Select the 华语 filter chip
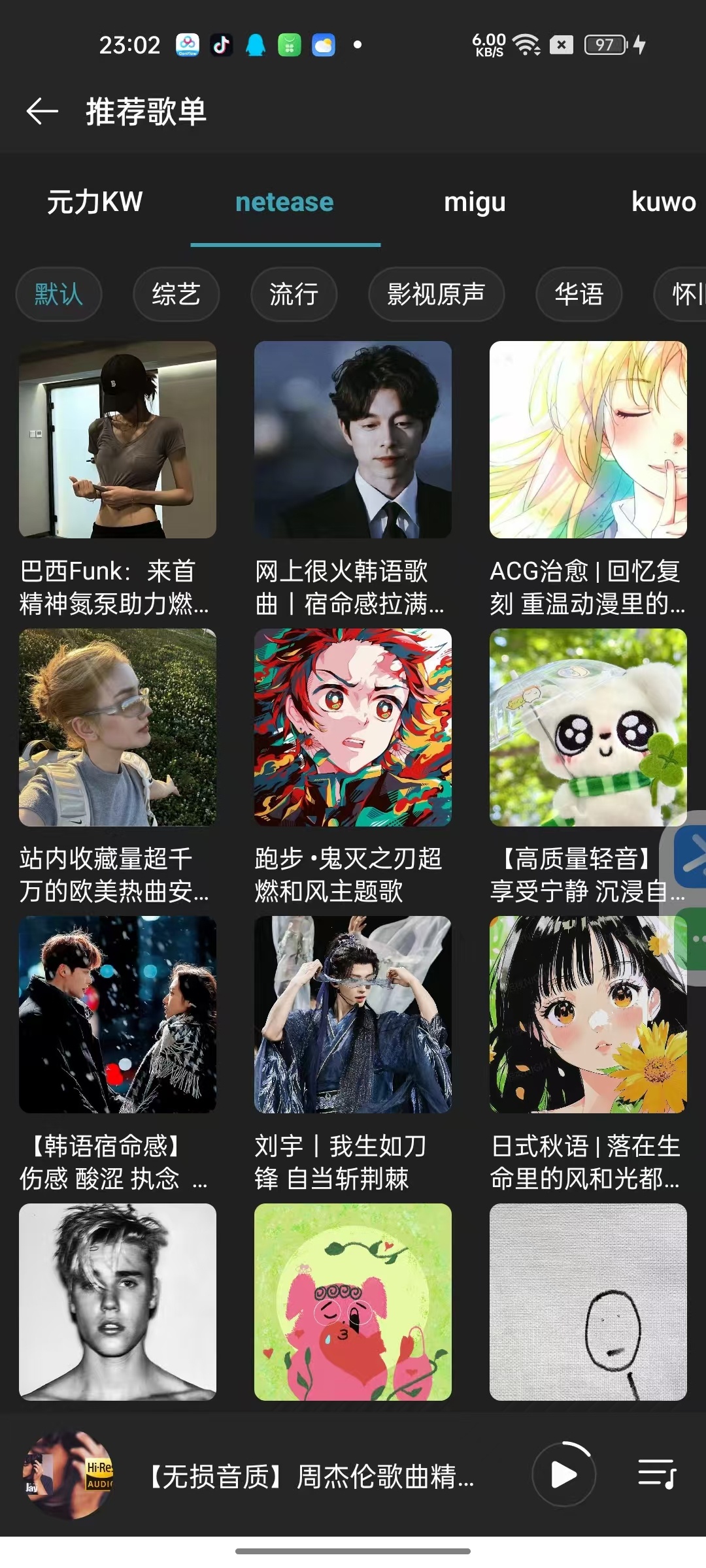 tap(579, 294)
